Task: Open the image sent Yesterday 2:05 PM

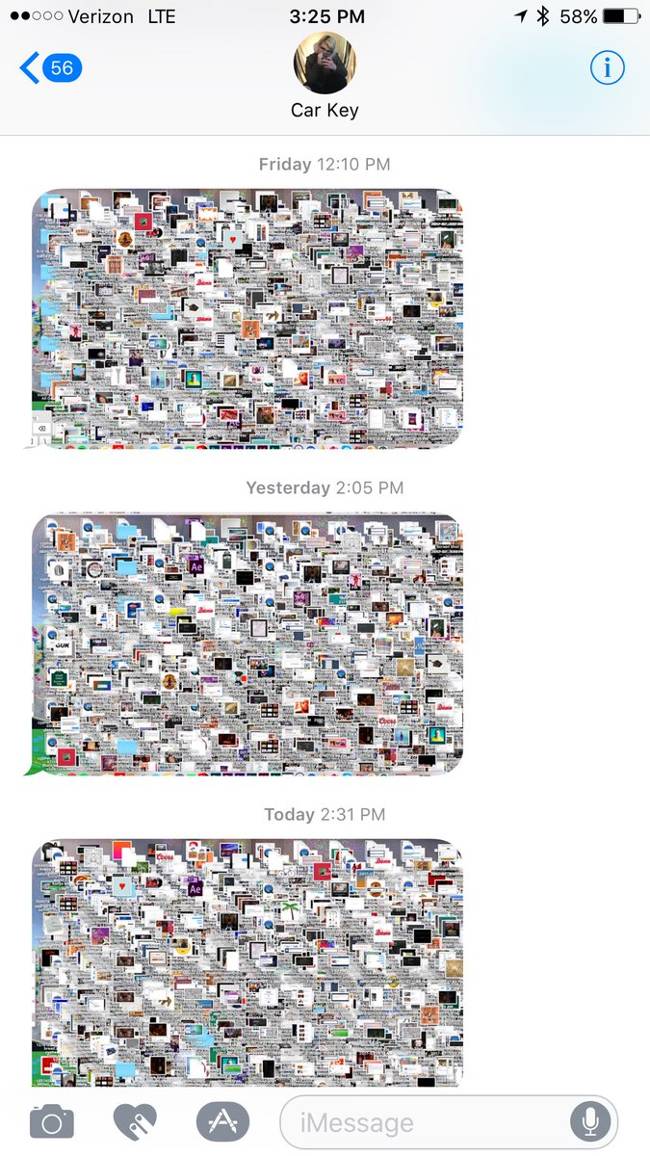Action: (247, 644)
